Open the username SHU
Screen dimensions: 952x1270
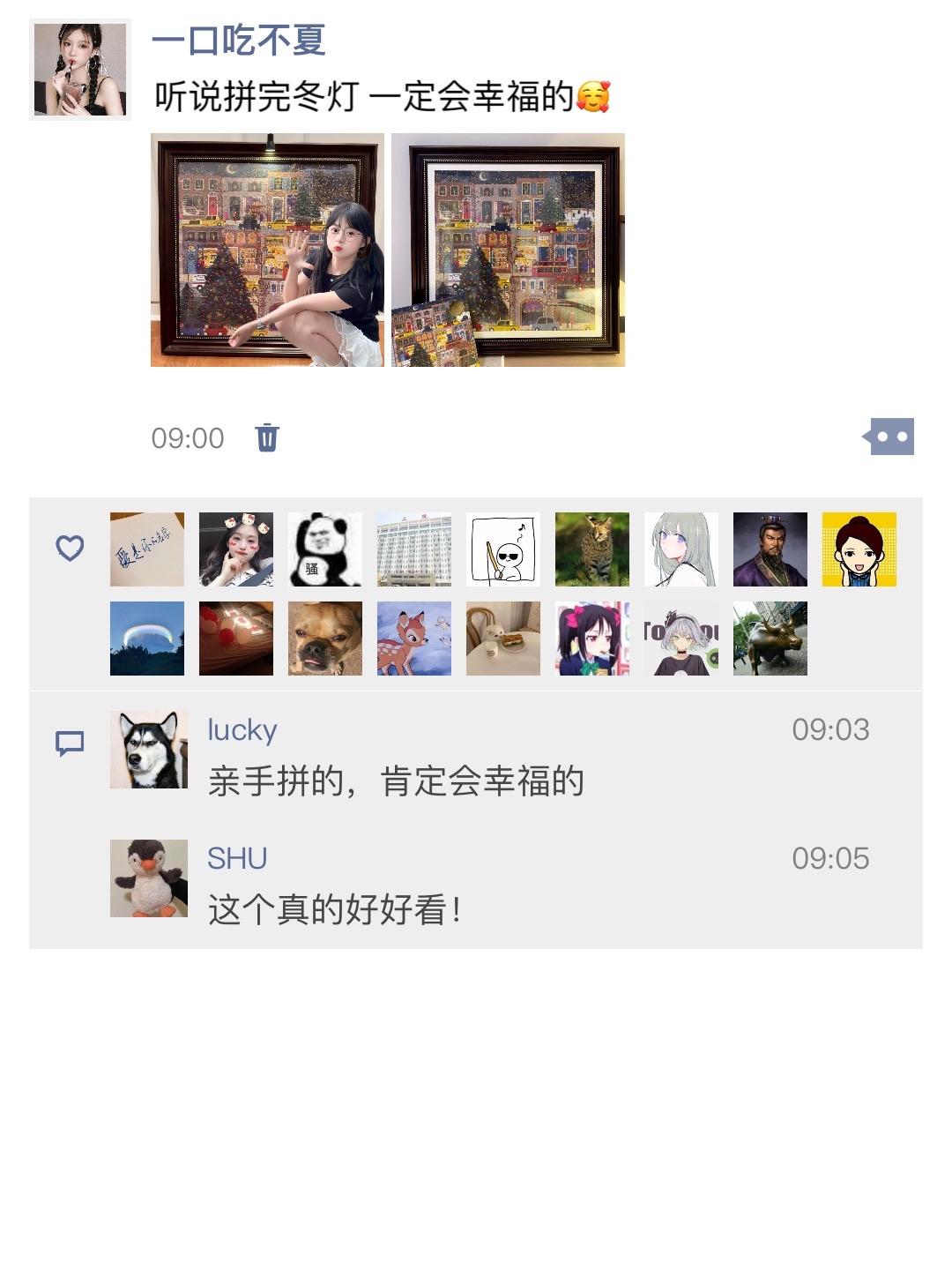point(237,859)
